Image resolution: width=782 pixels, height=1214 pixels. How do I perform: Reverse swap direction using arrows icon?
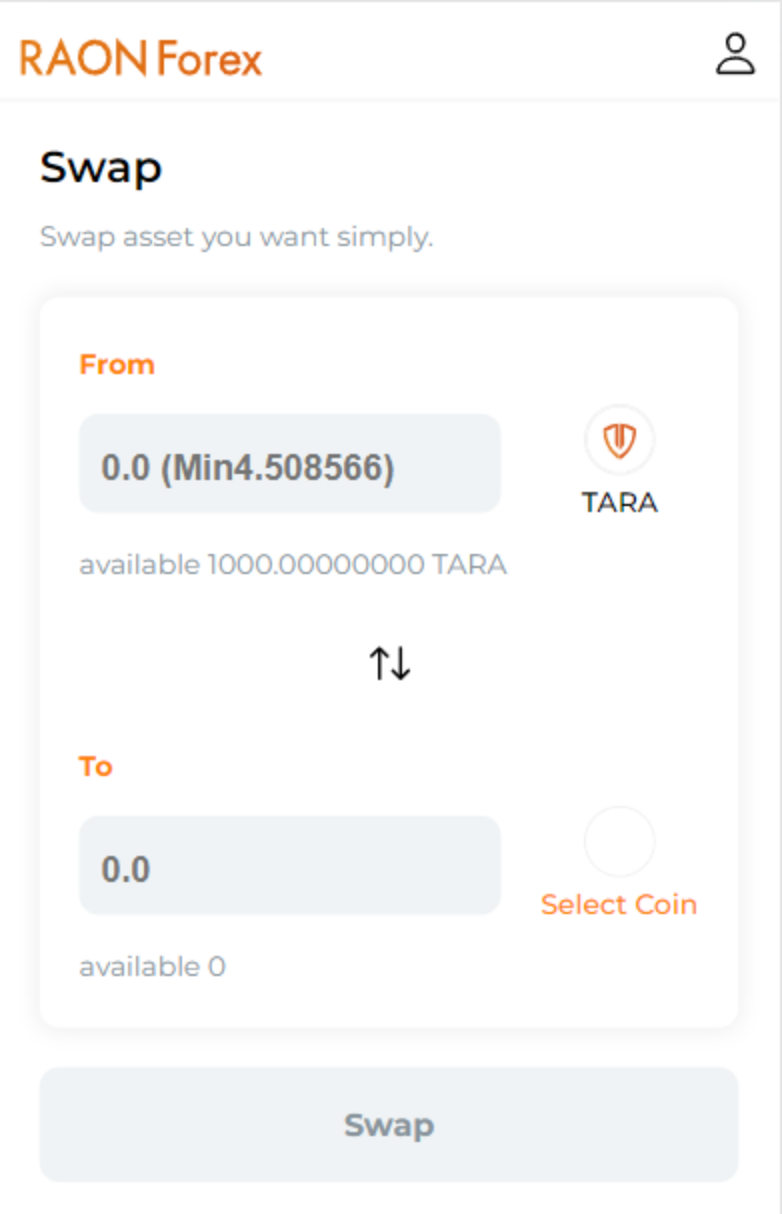(389, 661)
